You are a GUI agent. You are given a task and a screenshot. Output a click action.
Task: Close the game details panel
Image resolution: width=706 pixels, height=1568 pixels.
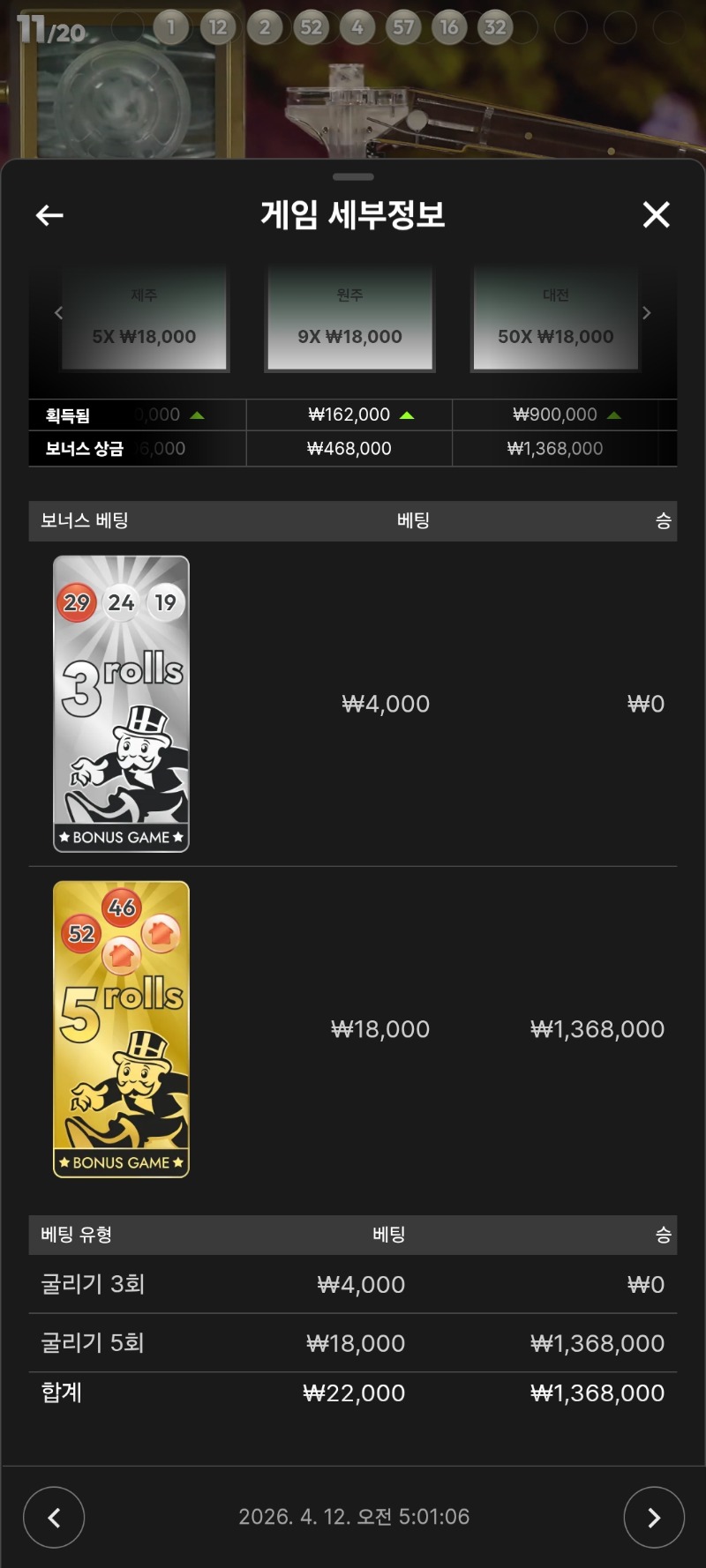656,214
